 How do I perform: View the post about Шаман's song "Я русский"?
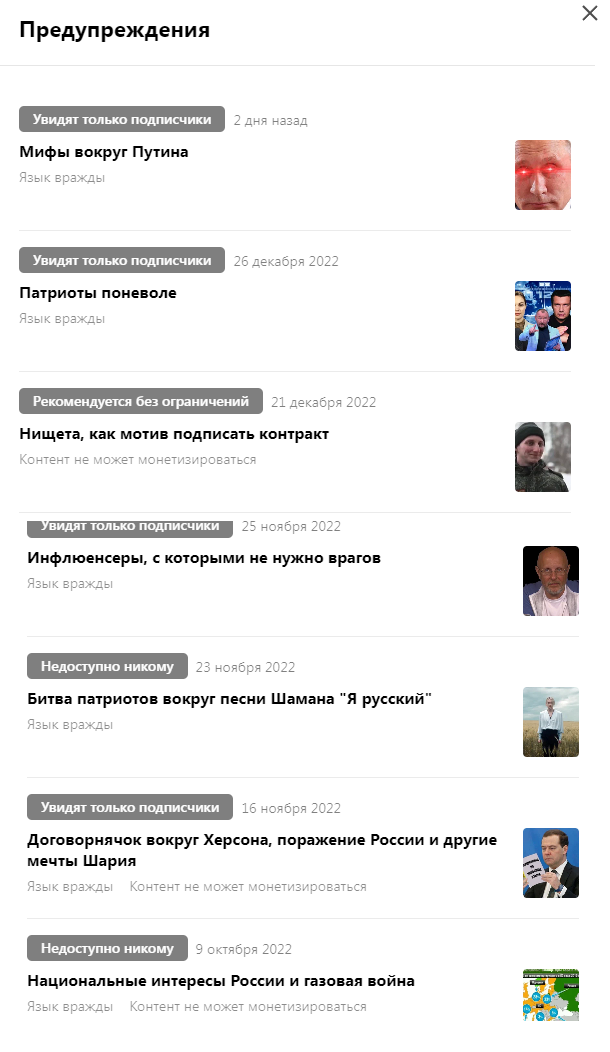coord(230,699)
